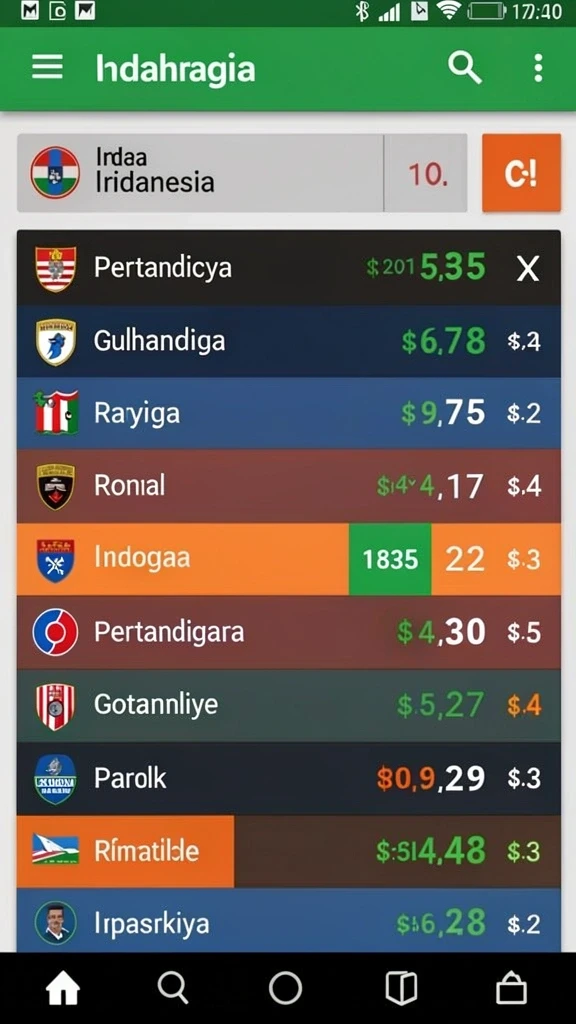This screenshot has width=576, height=1024.
Task: Open the Rayiga row
Action: tap(289, 413)
